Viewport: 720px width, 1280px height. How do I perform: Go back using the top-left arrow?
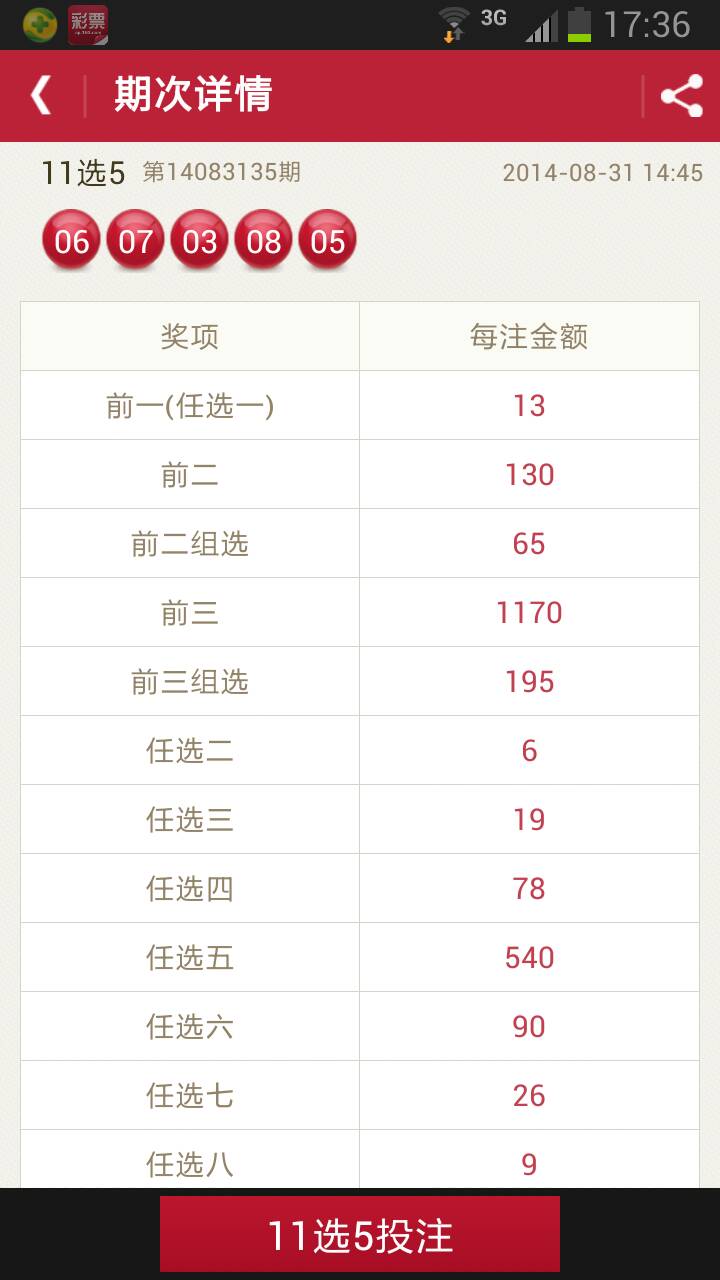(41, 96)
